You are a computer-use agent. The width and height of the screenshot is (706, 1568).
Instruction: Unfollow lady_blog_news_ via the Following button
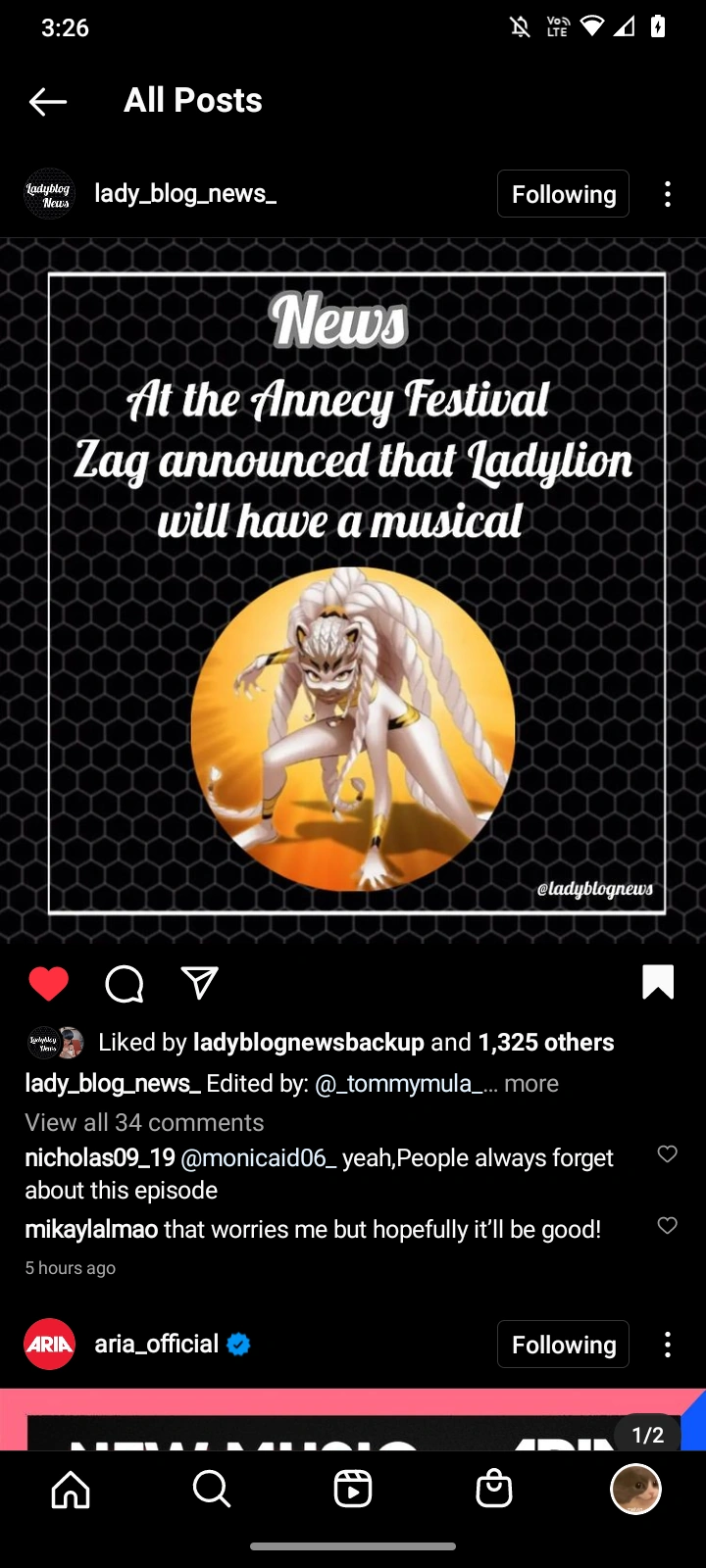[563, 193]
